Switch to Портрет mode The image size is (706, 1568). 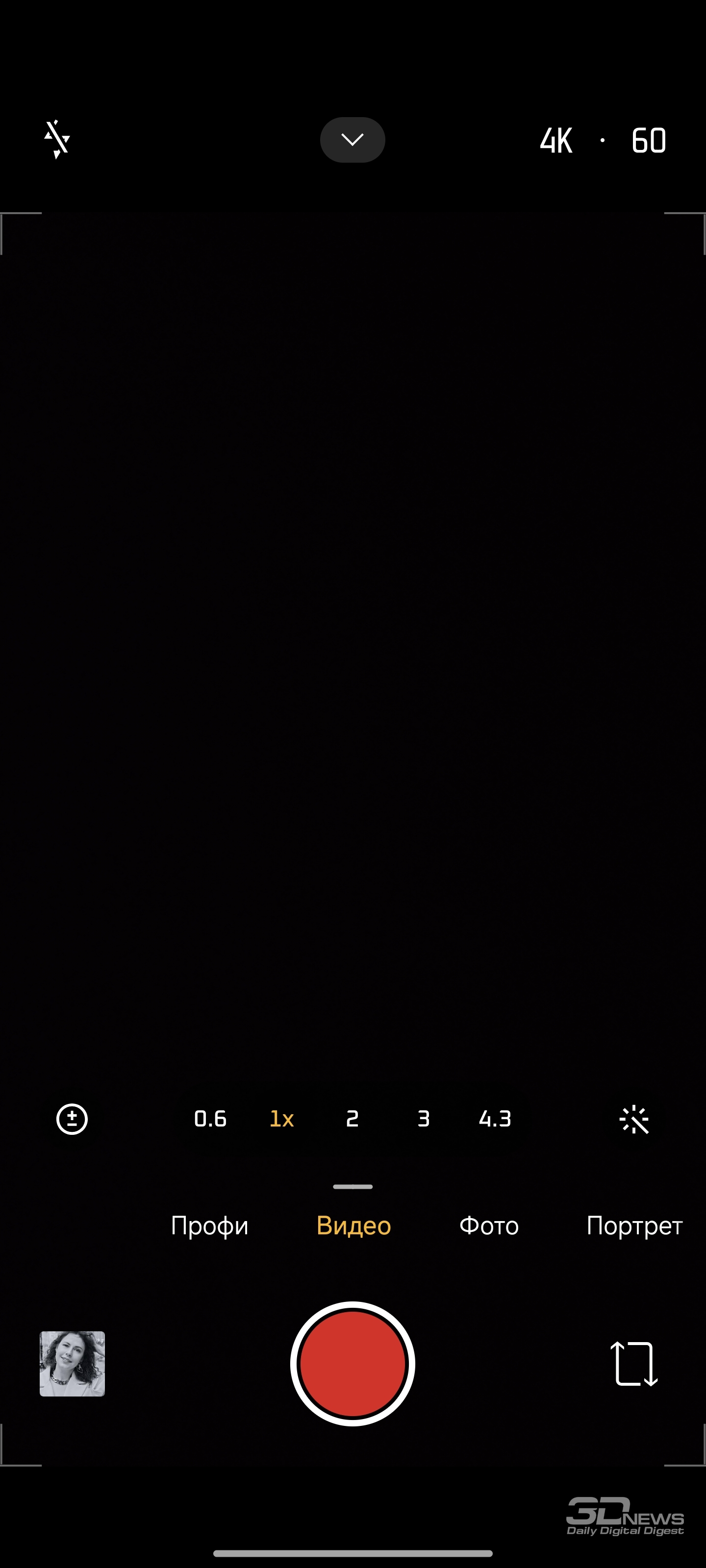point(634,1226)
